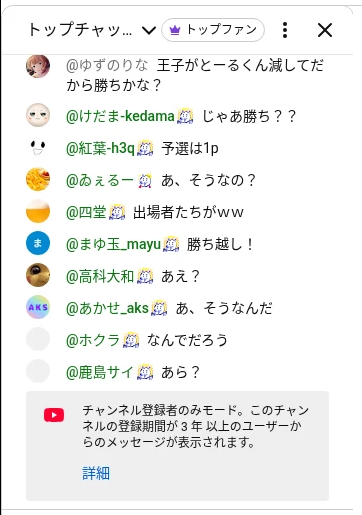362x515 pixels.
Task: Select the message from @紅葉-h3q
Action: (181, 148)
